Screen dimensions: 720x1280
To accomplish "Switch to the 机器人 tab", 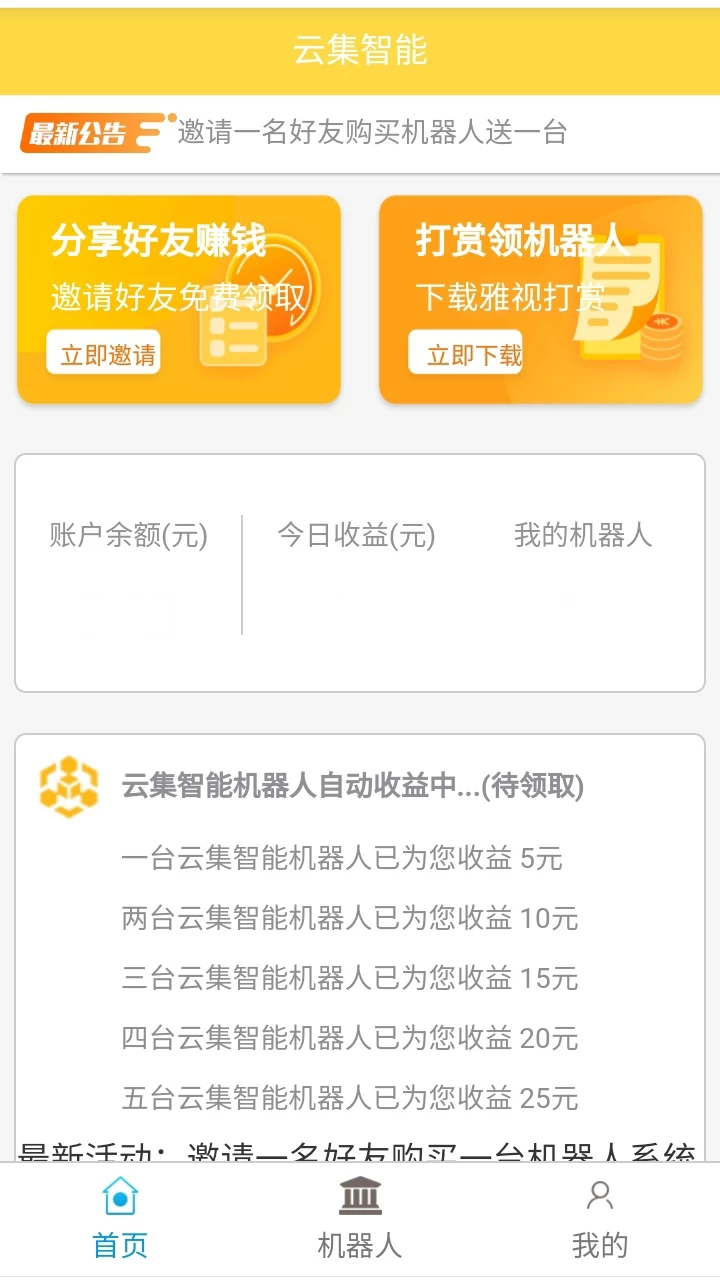I will point(360,1219).
